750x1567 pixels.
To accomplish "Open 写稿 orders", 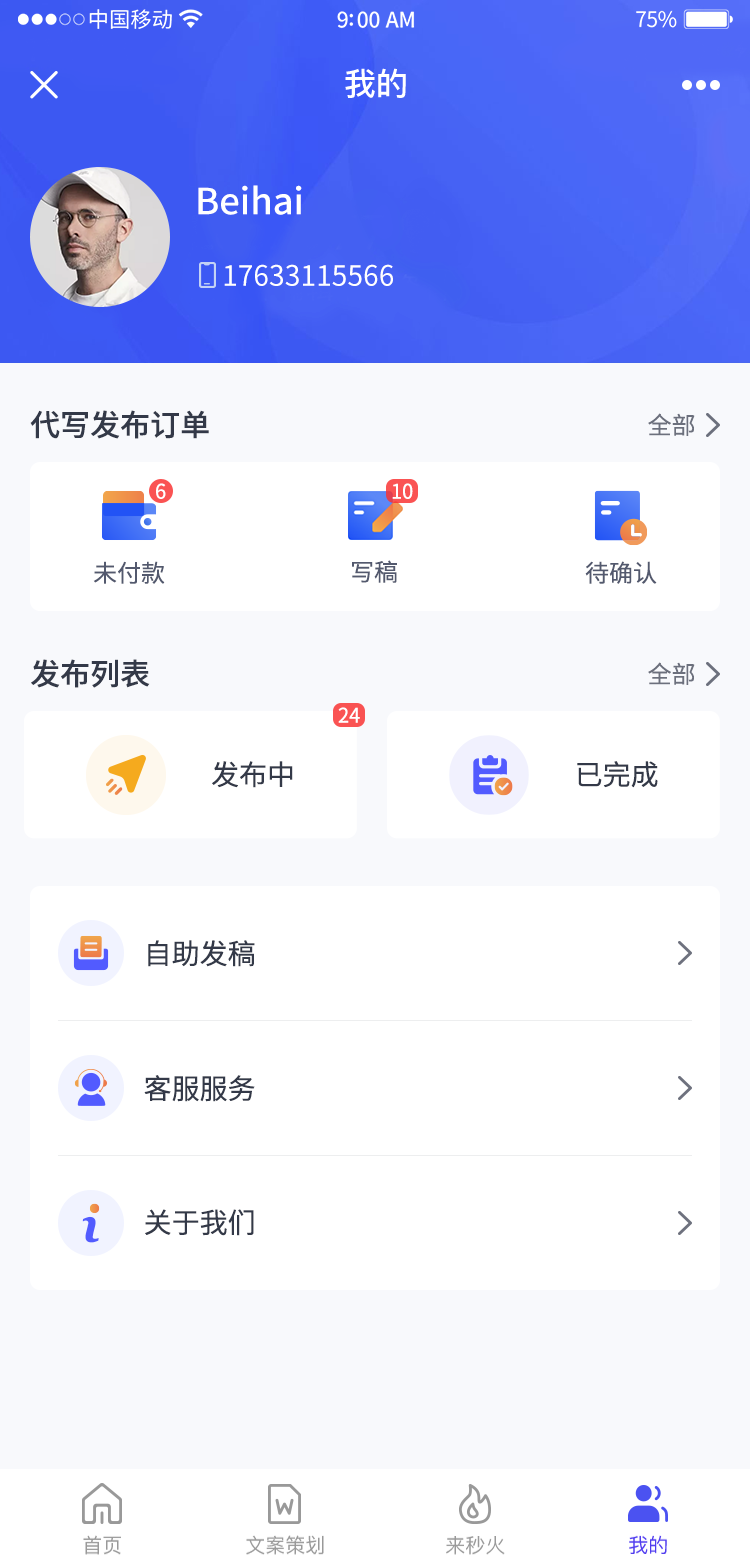I will click(375, 537).
